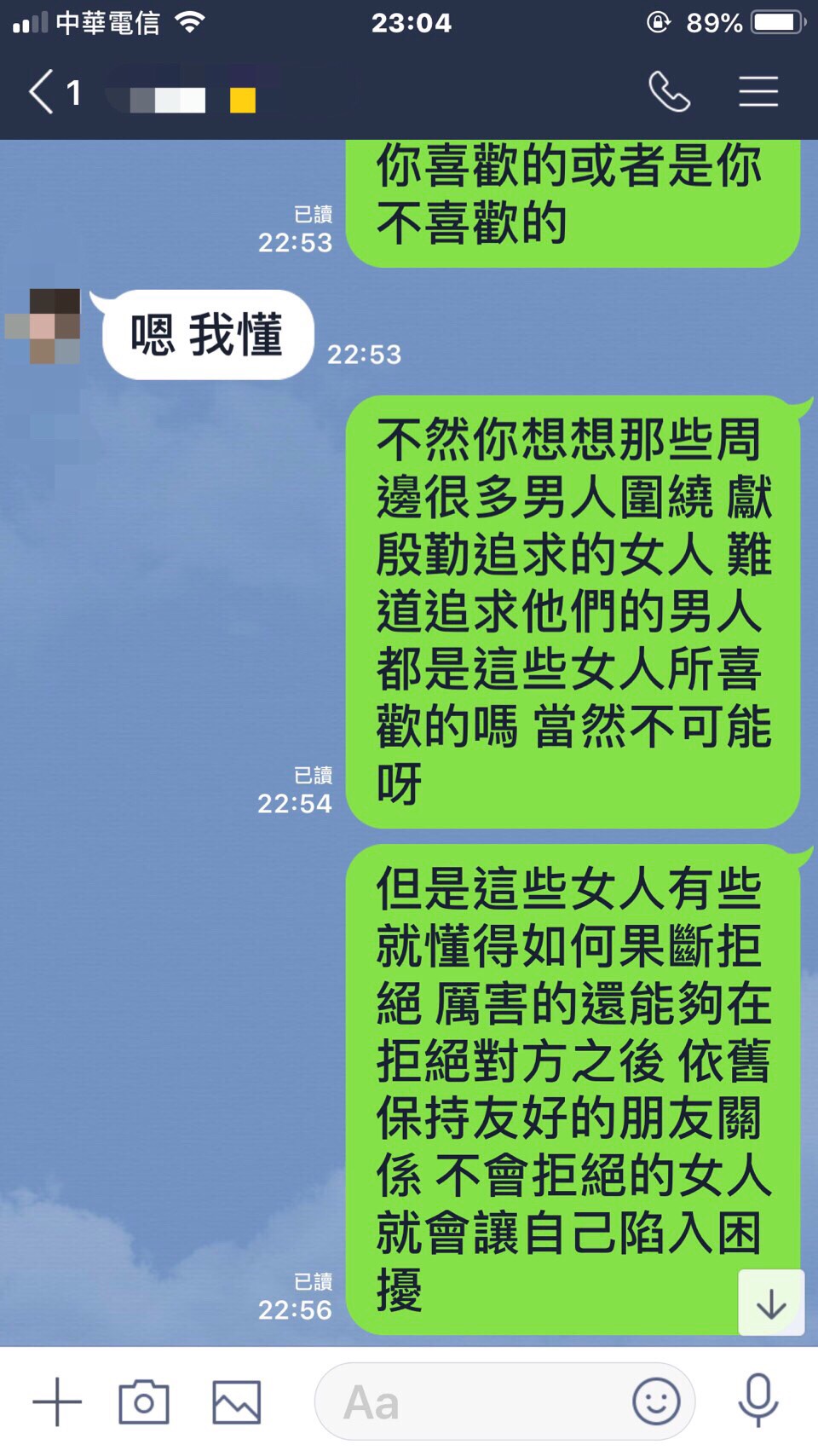Open the emoji sticker picker
Image resolution: width=818 pixels, height=1456 pixels.
click(x=655, y=1401)
